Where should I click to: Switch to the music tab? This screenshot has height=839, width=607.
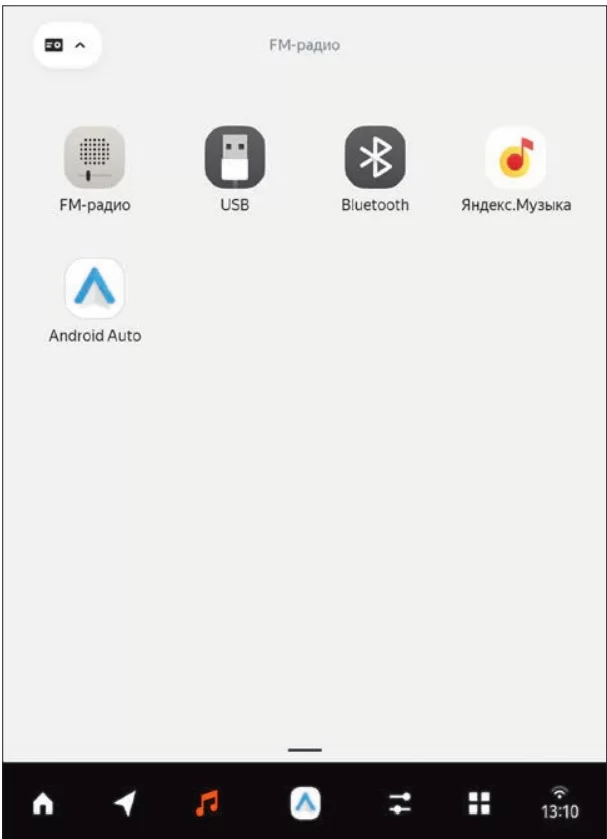tap(208, 802)
